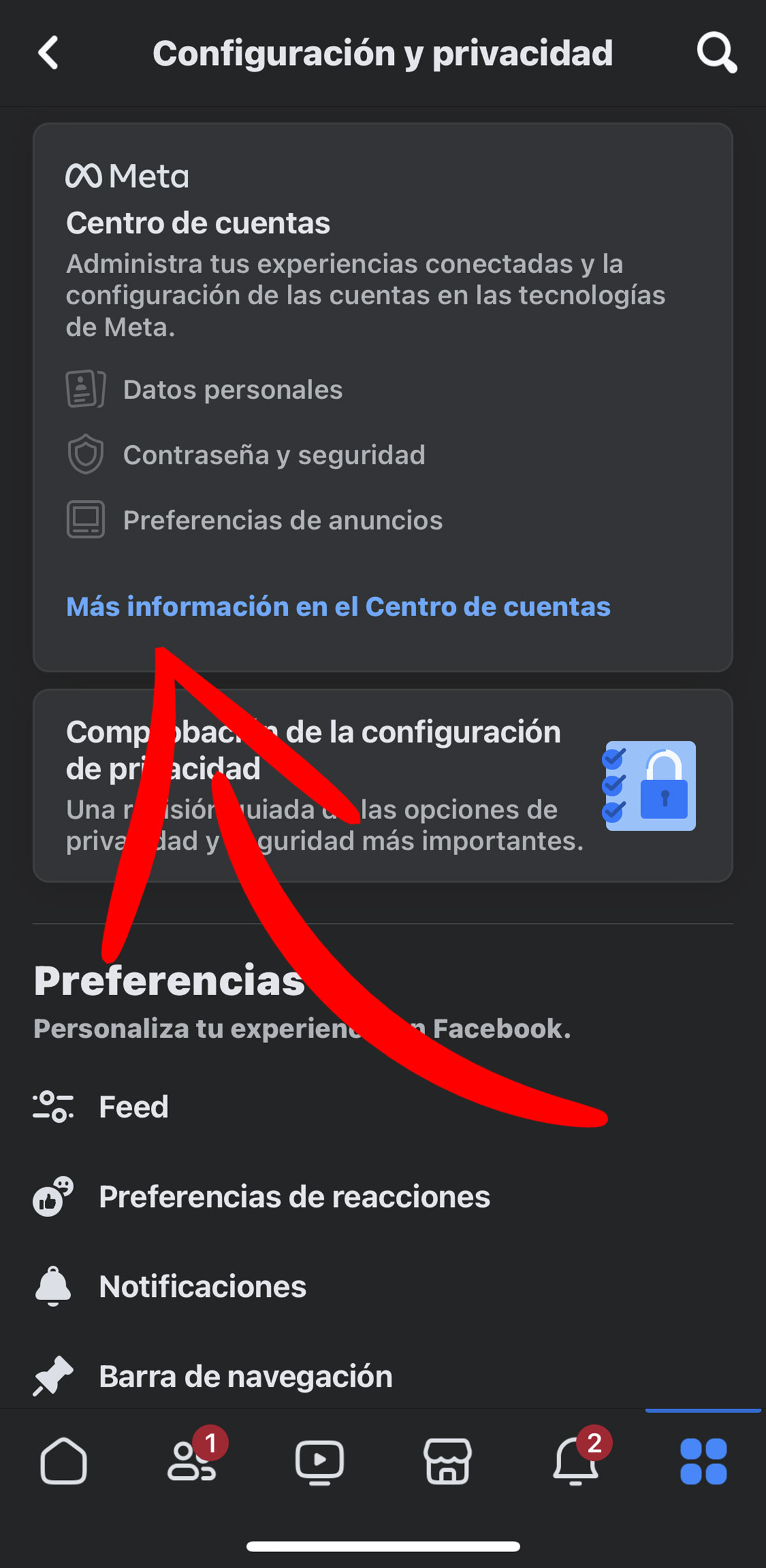766x1568 pixels.
Task: Open Datos personales
Action: (x=232, y=390)
